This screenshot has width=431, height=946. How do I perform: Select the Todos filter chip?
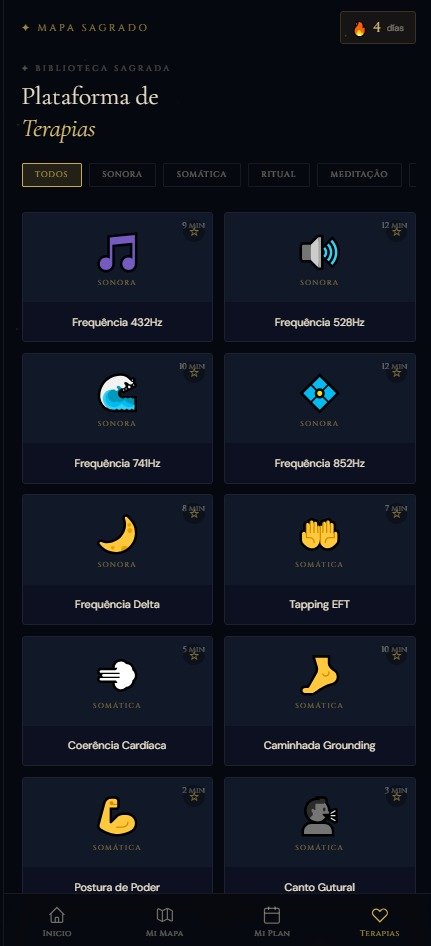pos(52,175)
